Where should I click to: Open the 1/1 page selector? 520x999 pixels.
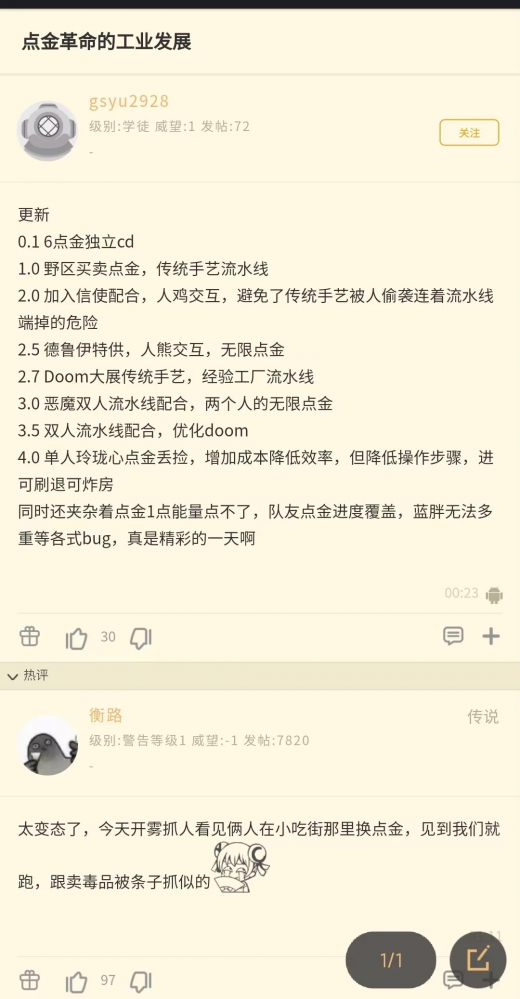pos(391,960)
